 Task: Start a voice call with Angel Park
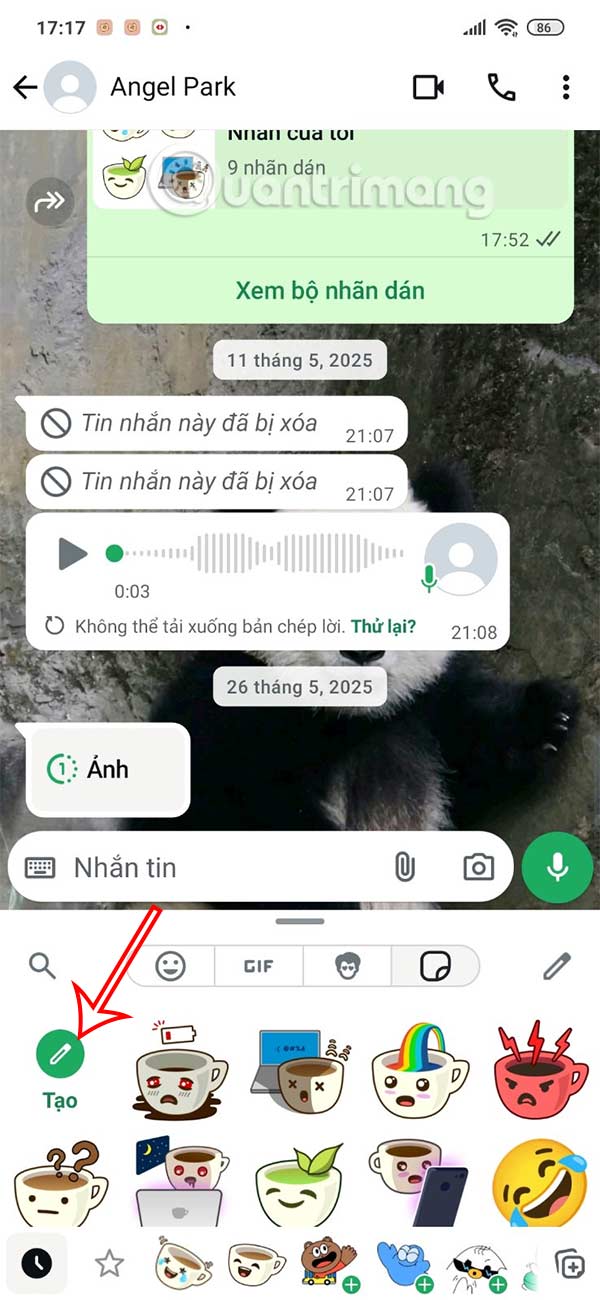pyautogui.click(x=501, y=88)
